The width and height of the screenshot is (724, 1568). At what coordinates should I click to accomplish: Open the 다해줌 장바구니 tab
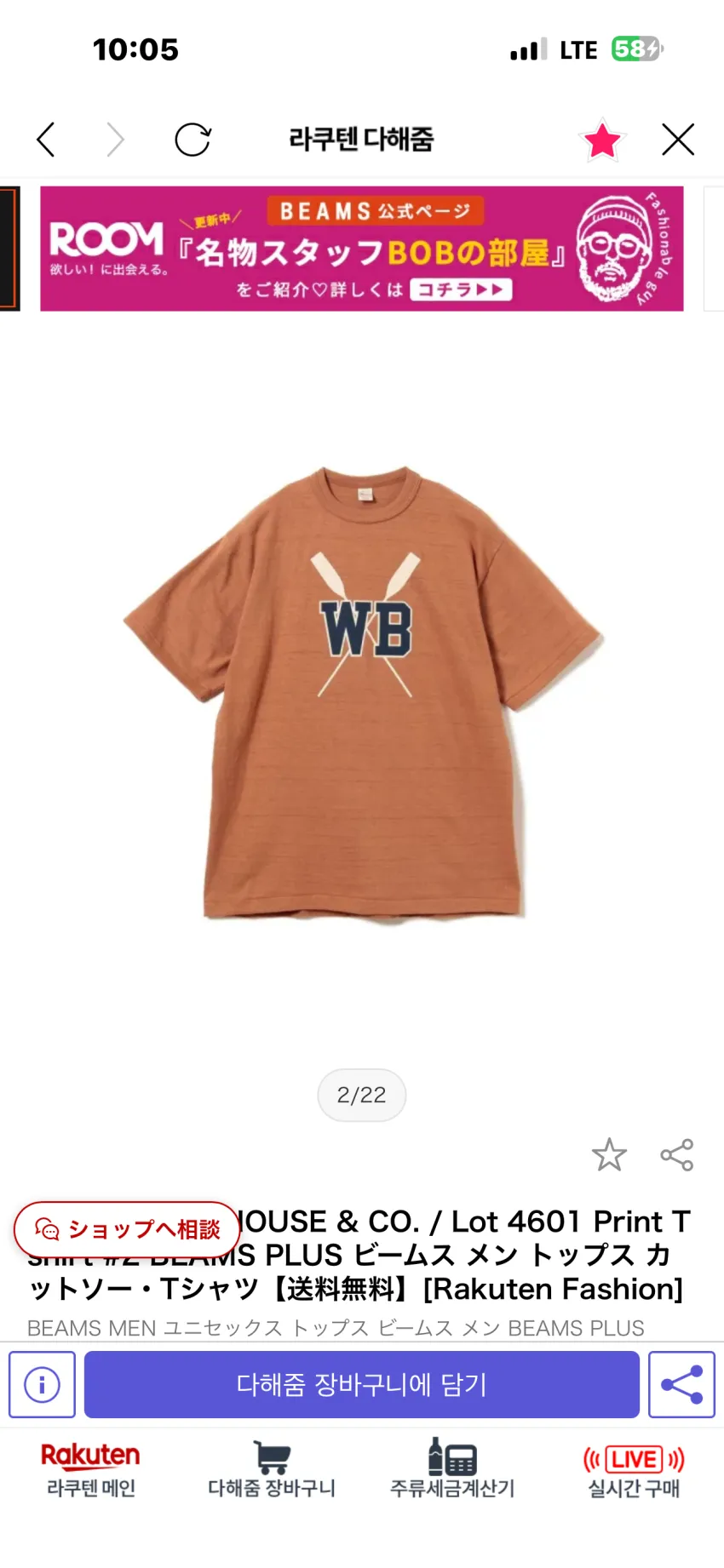click(272, 1471)
